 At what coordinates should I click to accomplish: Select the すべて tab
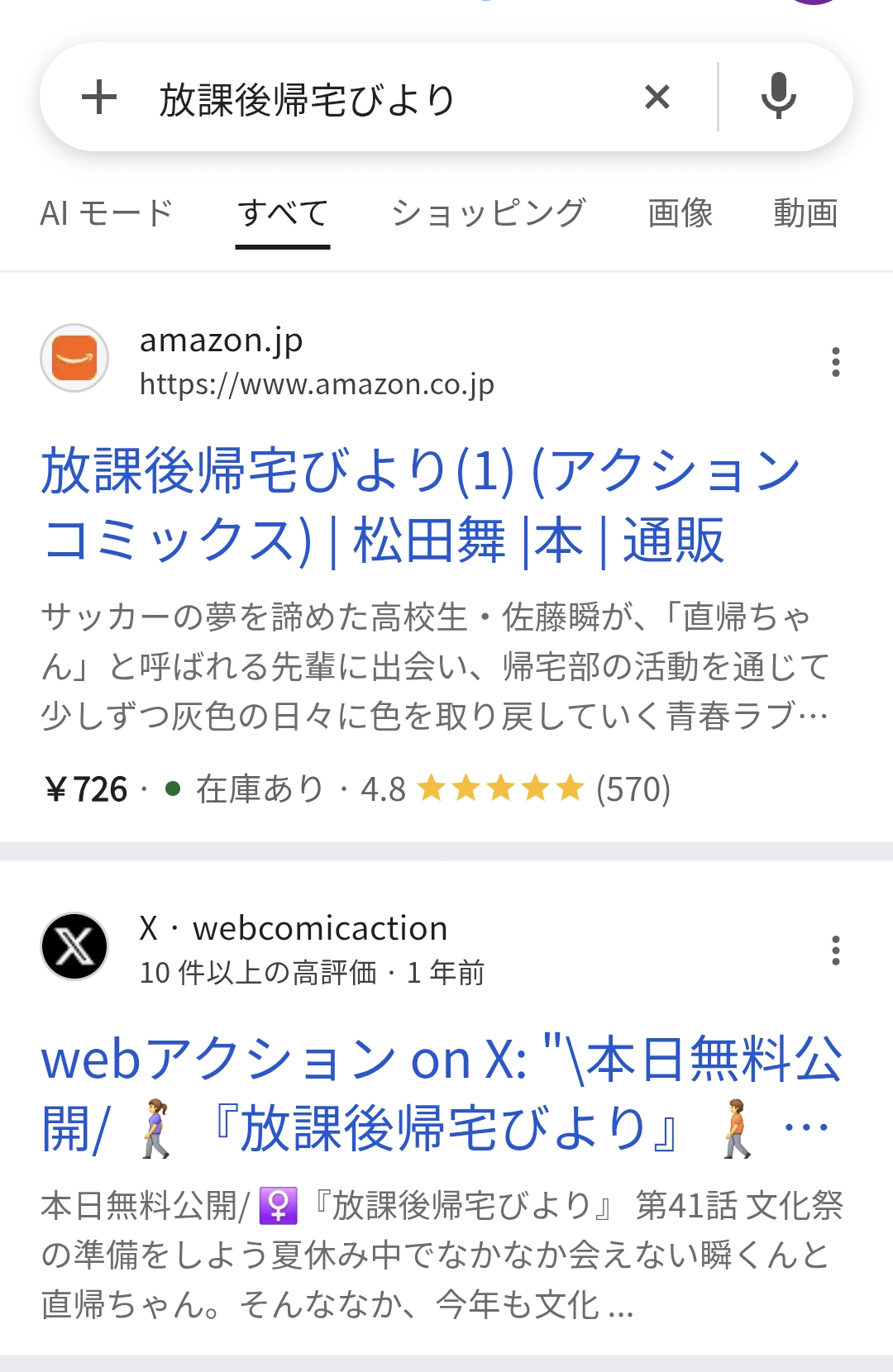point(283,213)
